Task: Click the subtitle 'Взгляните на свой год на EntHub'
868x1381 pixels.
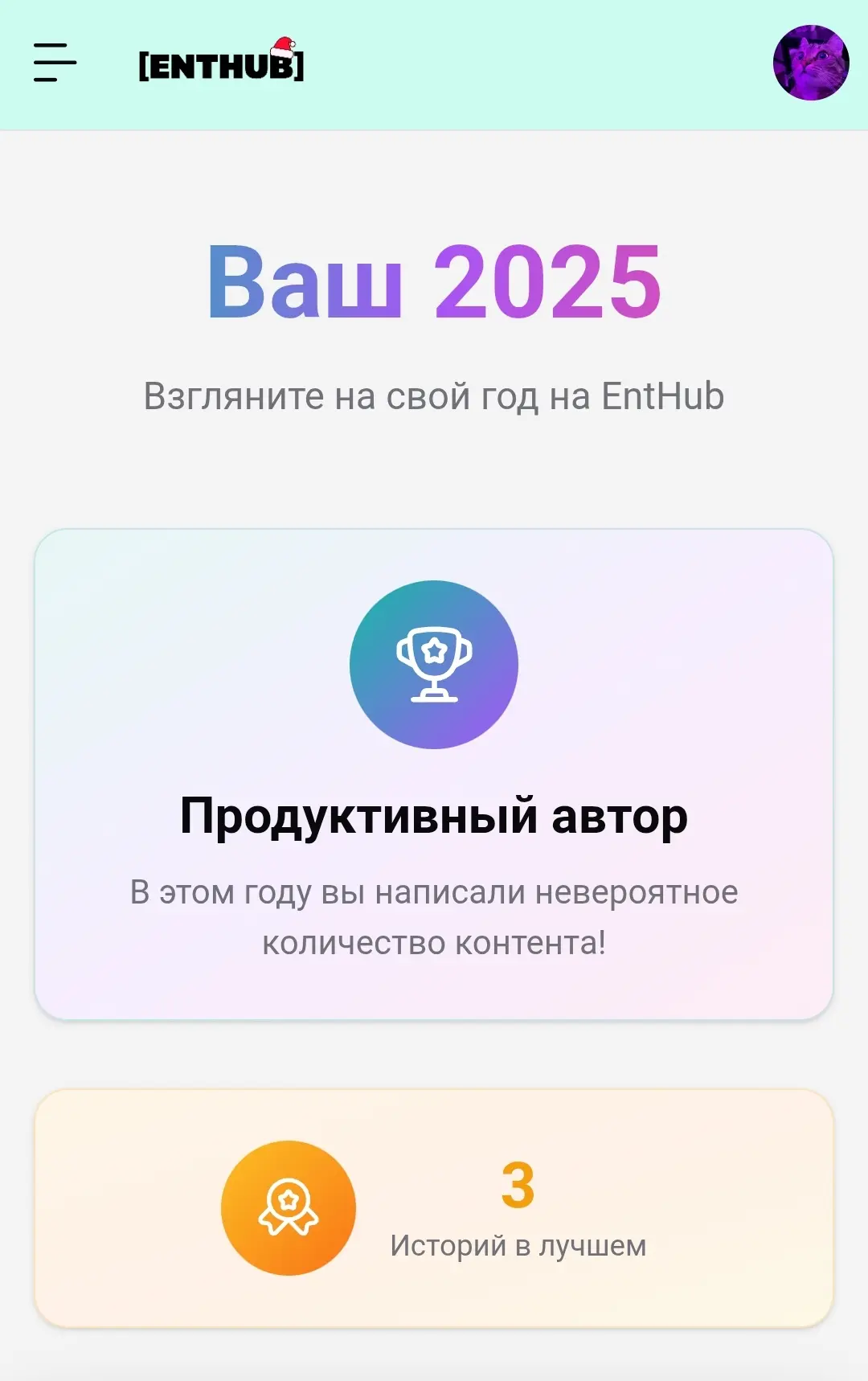Action: coord(434,395)
